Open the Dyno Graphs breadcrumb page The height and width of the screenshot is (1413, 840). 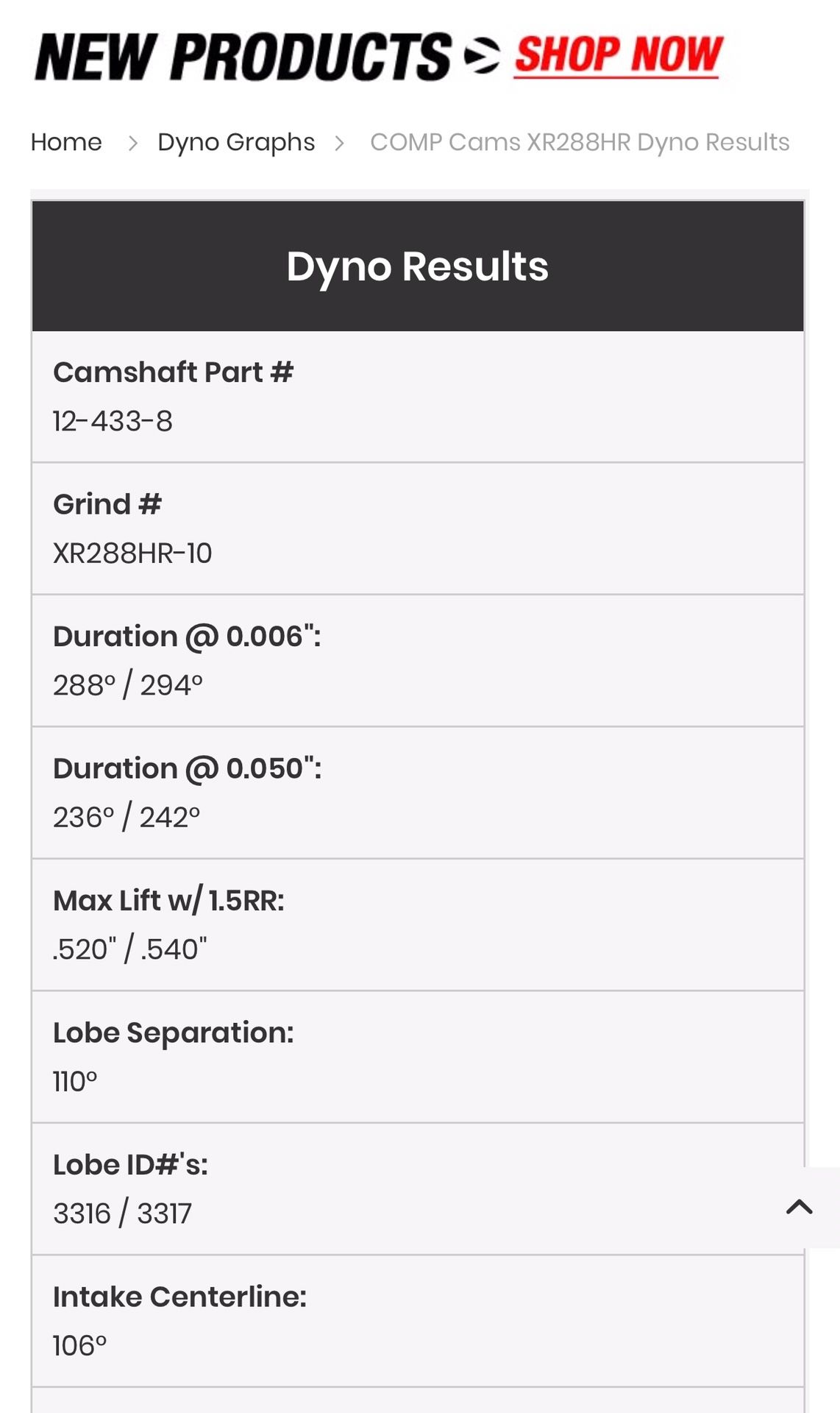coord(235,141)
